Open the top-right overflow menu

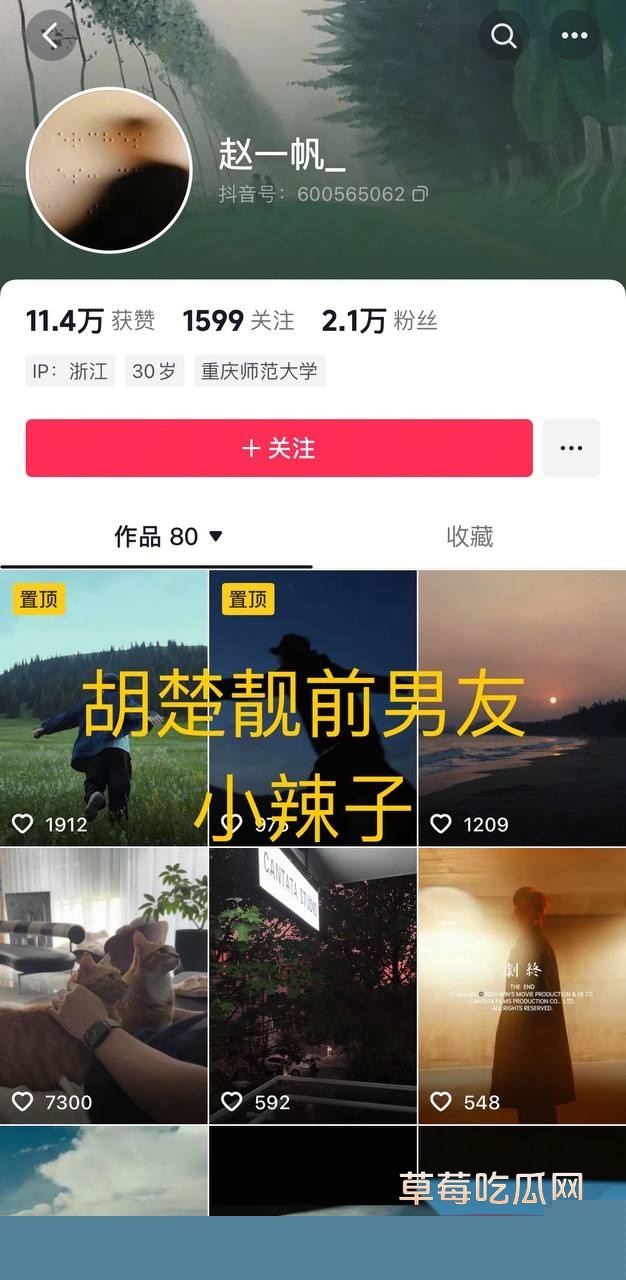574,37
